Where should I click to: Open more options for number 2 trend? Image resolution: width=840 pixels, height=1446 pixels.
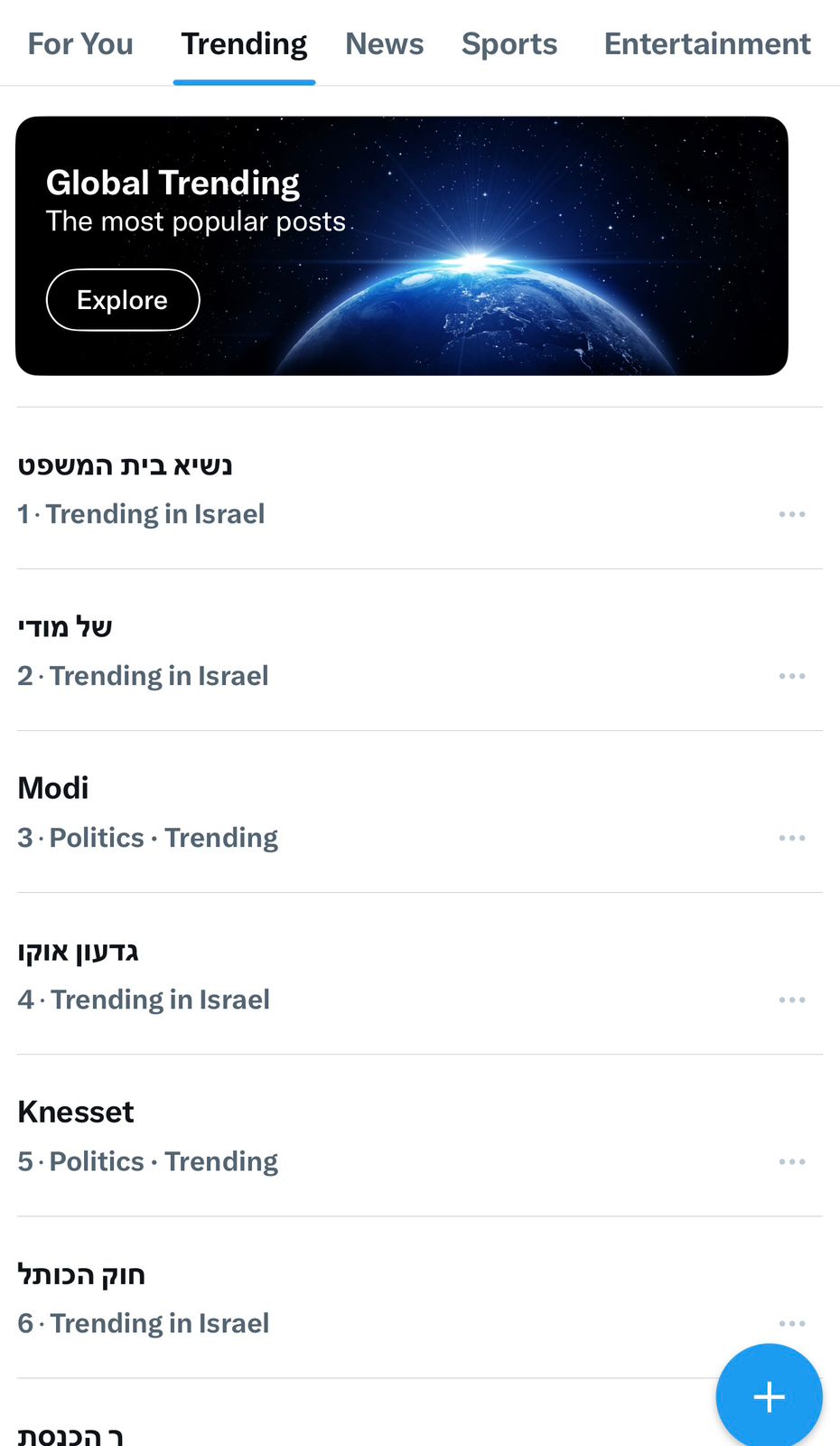point(792,676)
